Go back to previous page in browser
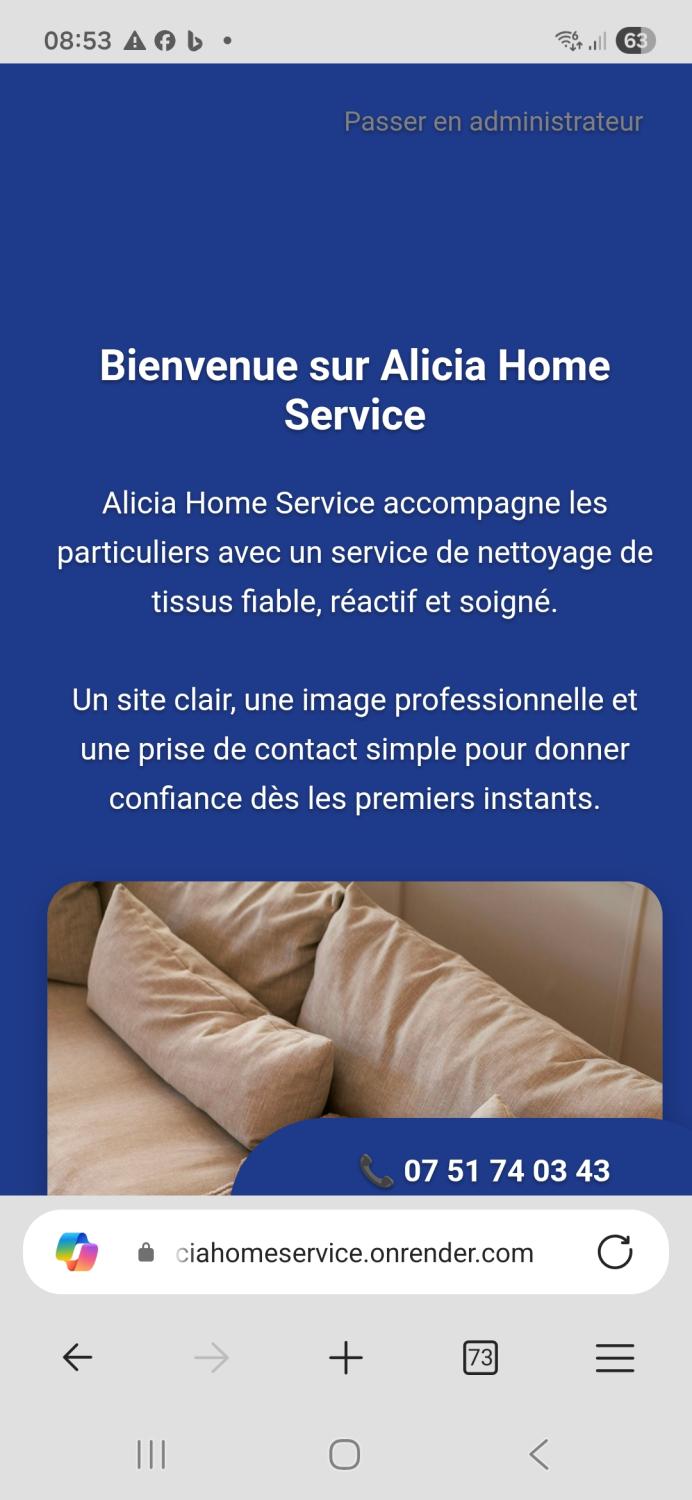 point(77,1357)
